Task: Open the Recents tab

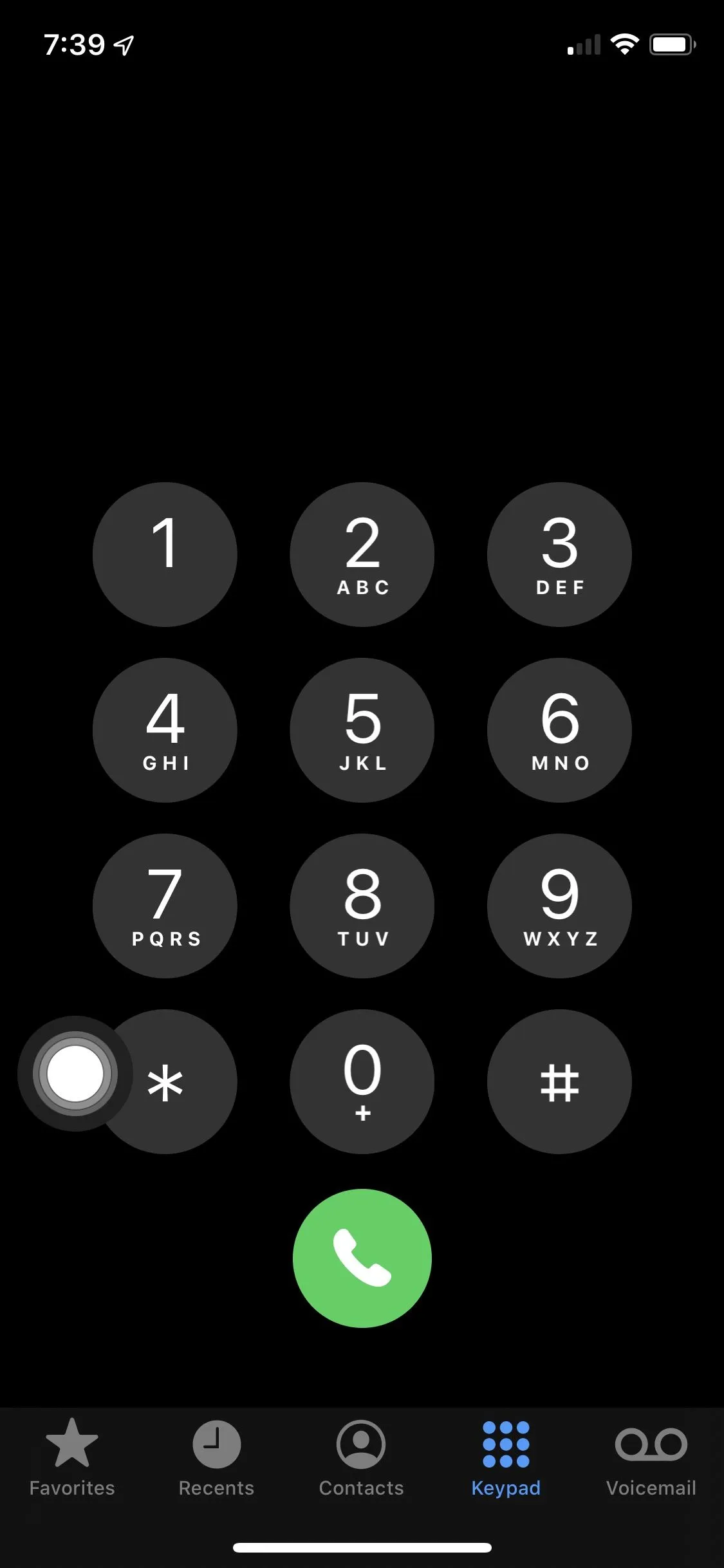Action: click(x=216, y=1459)
